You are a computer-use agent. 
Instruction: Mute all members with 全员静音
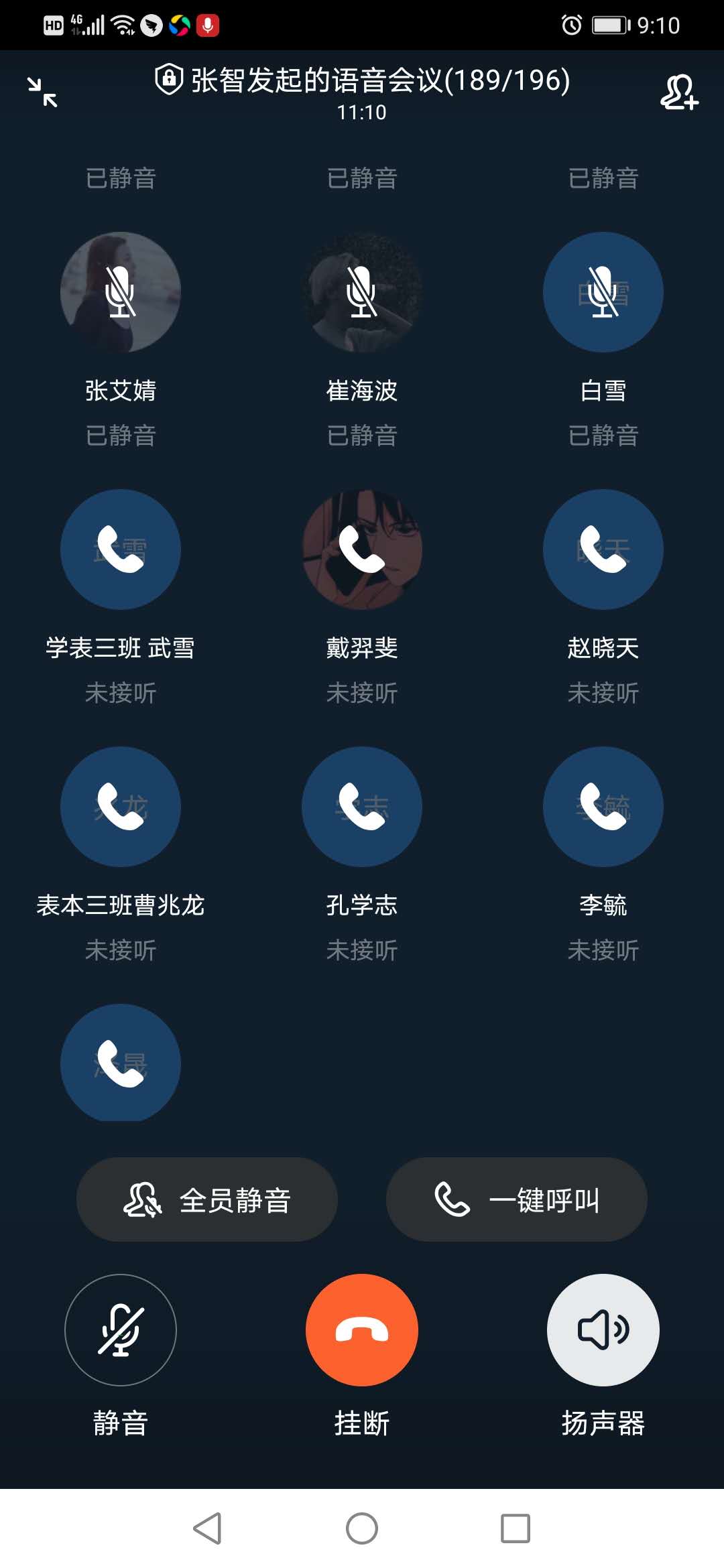click(206, 1199)
